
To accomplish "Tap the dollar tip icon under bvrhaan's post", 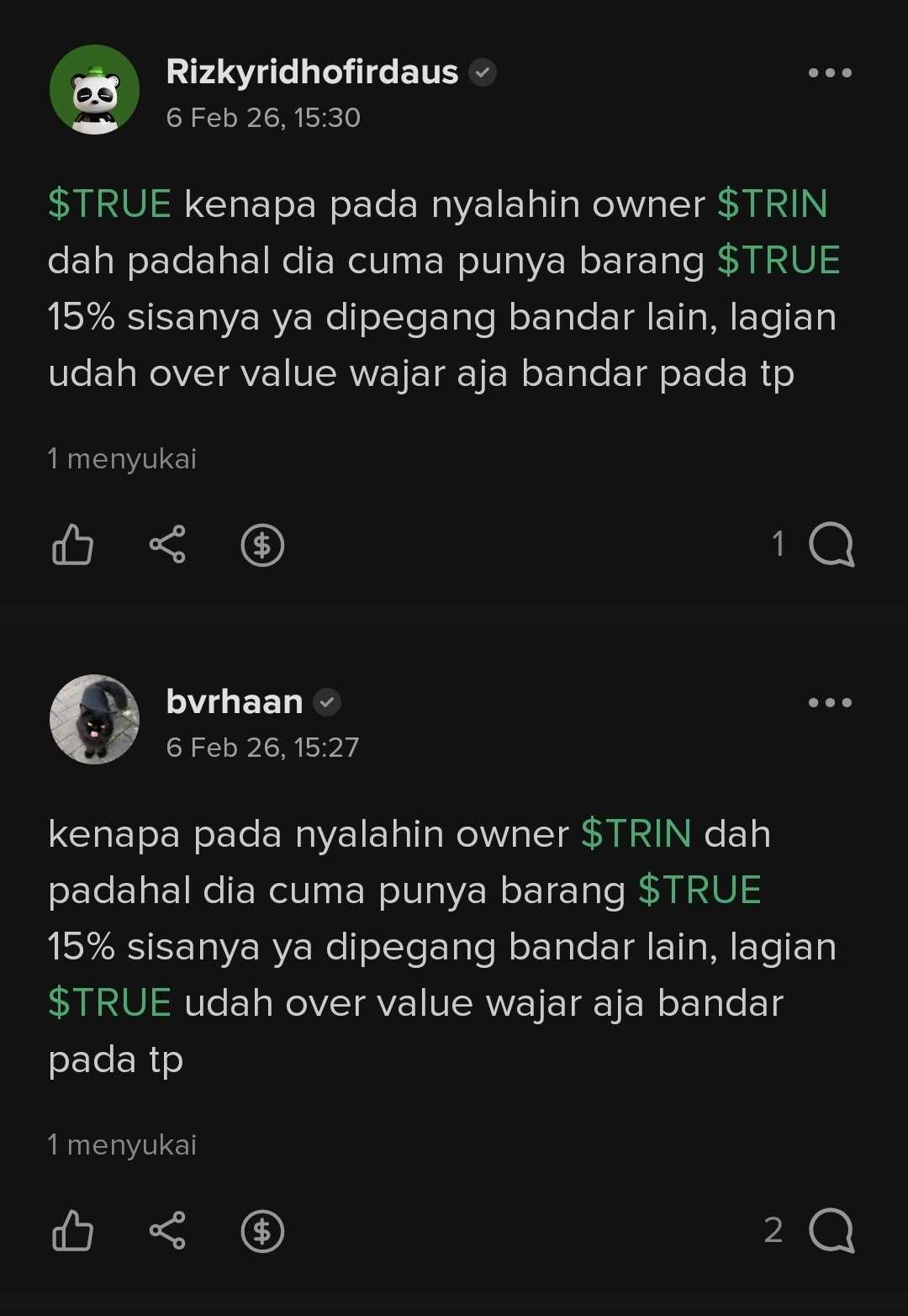I will 262,1232.
